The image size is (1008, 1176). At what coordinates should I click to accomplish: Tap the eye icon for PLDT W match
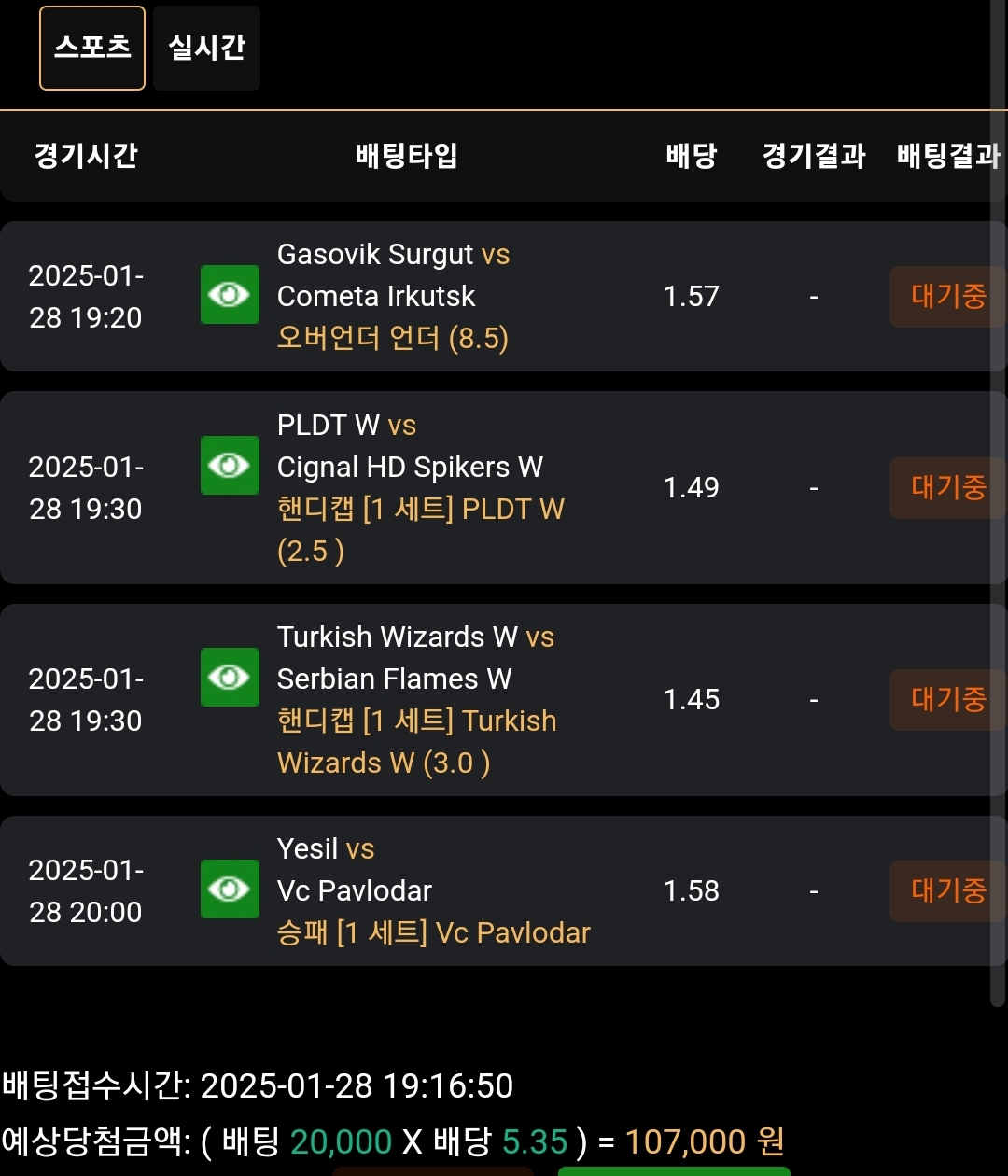[230, 465]
